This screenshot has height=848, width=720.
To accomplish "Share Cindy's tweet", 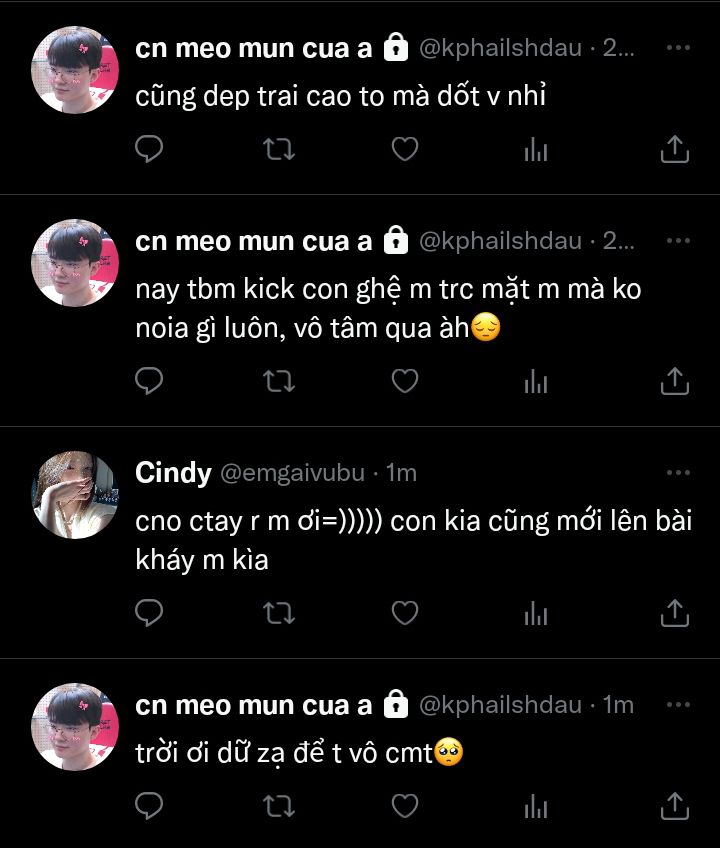I will tap(675, 612).
